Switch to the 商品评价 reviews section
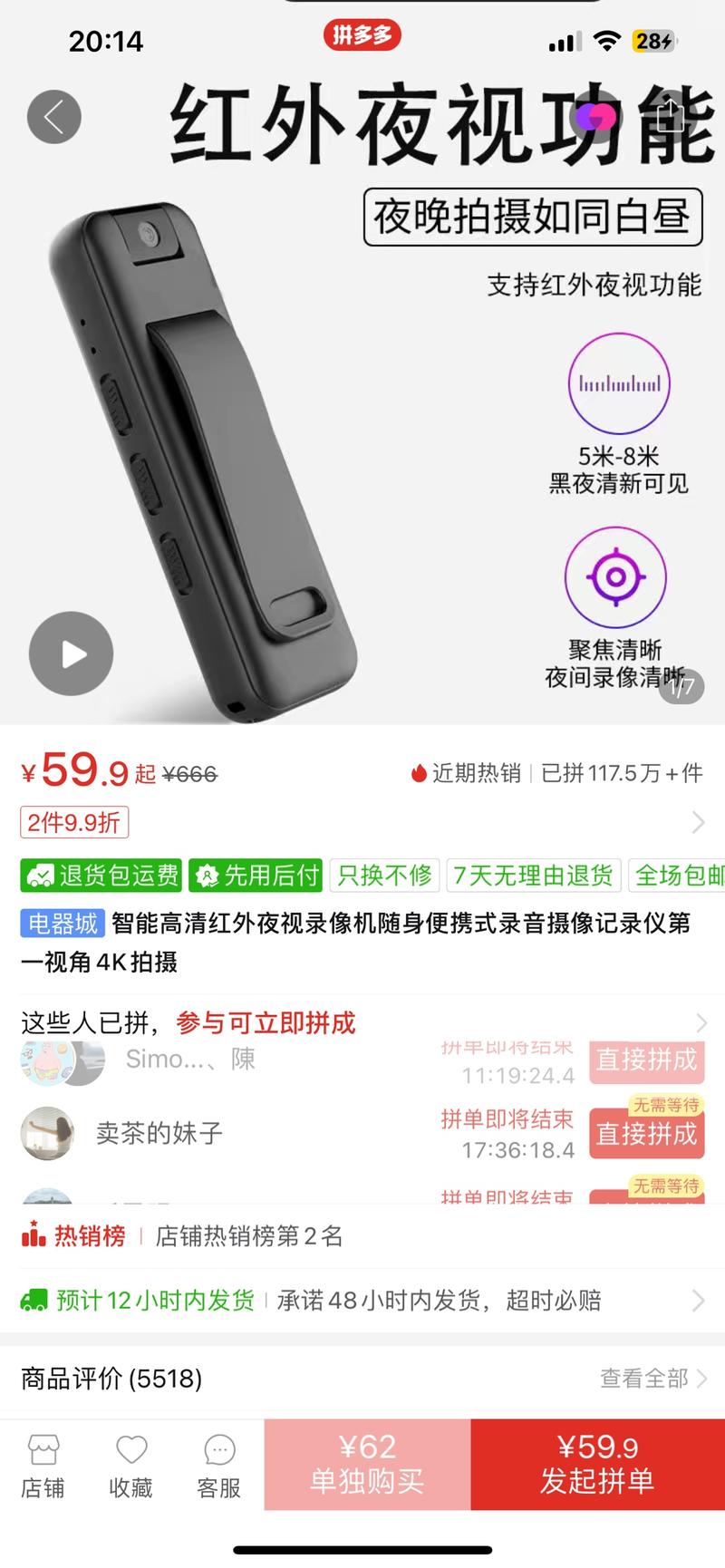Image resolution: width=725 pixels, height=1568 pixels. click(x=107, y=1379)
